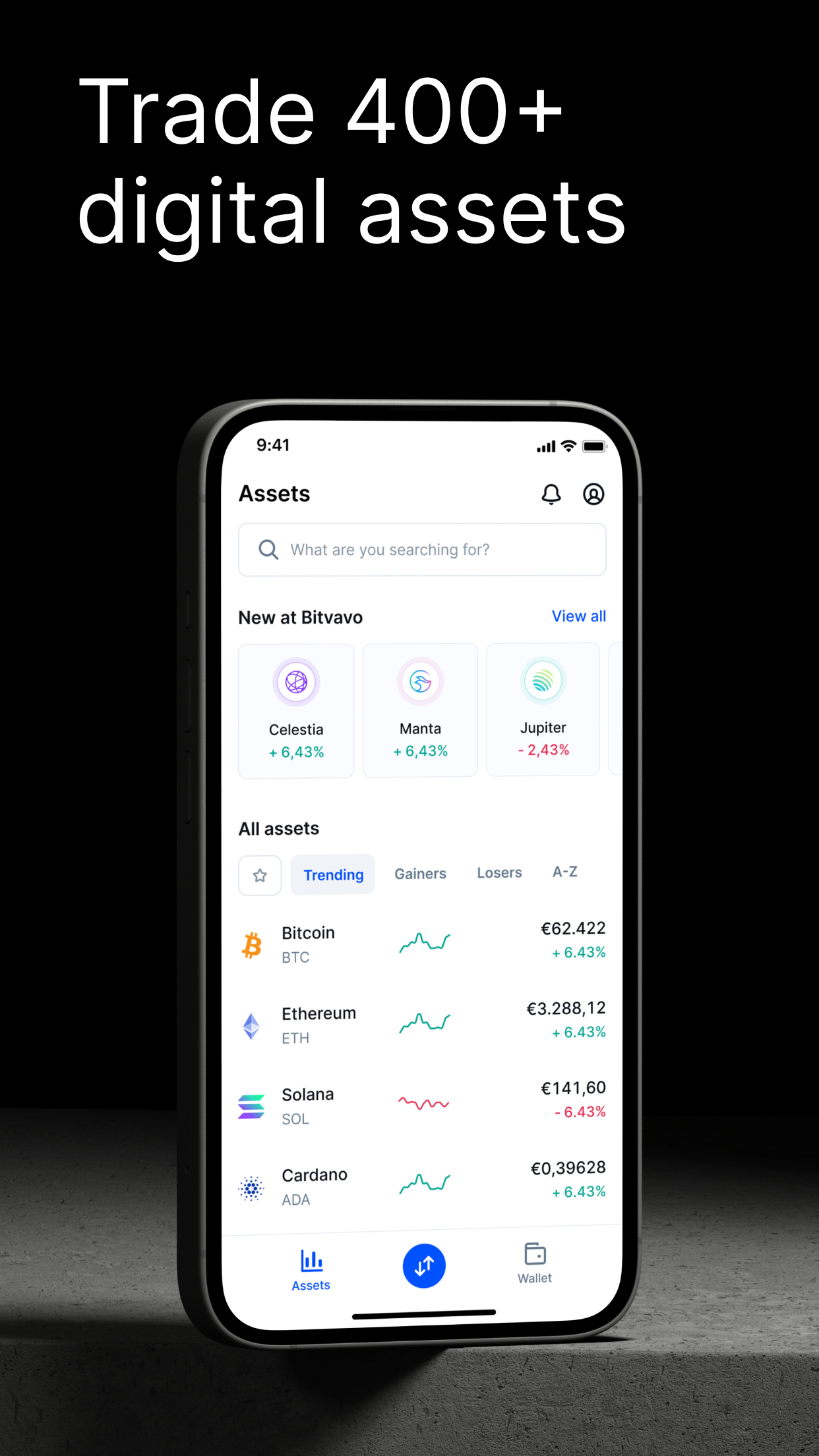Open the Bitcoin asset row
819x1456 pixels.
point(422,943)
